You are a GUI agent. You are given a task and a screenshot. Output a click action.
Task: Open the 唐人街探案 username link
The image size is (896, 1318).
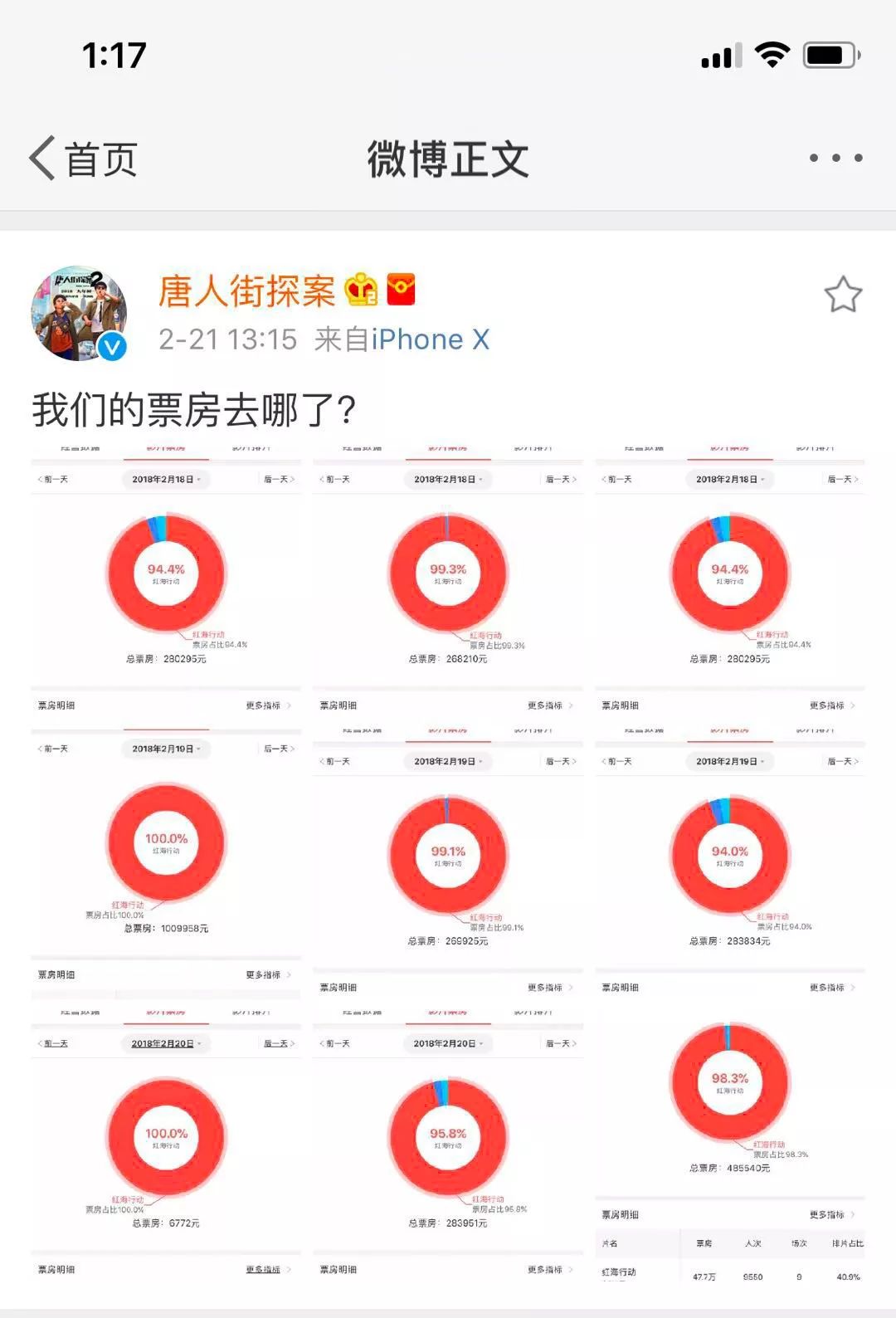click(246, 291)
